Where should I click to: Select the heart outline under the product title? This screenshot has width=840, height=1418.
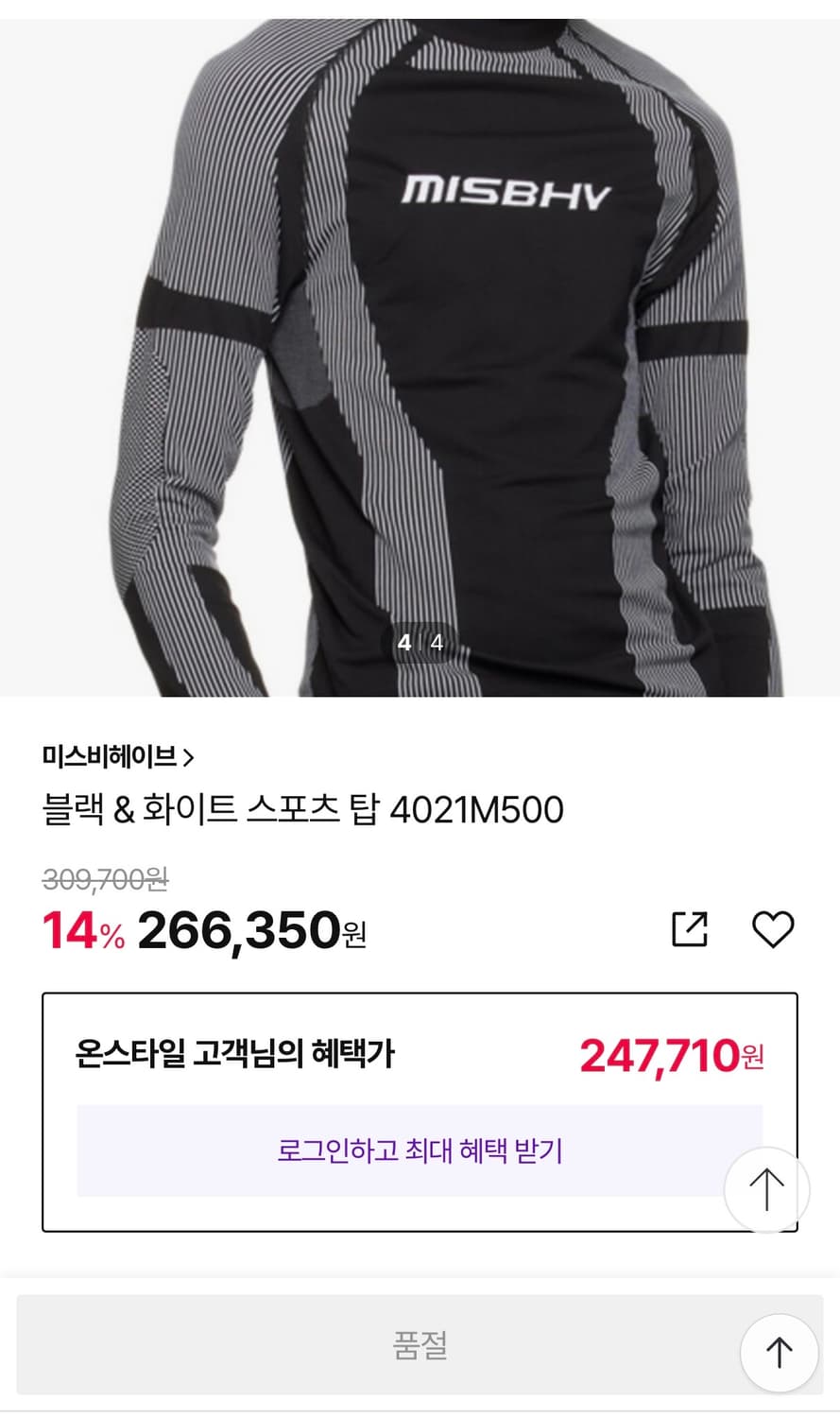[773, 930]
